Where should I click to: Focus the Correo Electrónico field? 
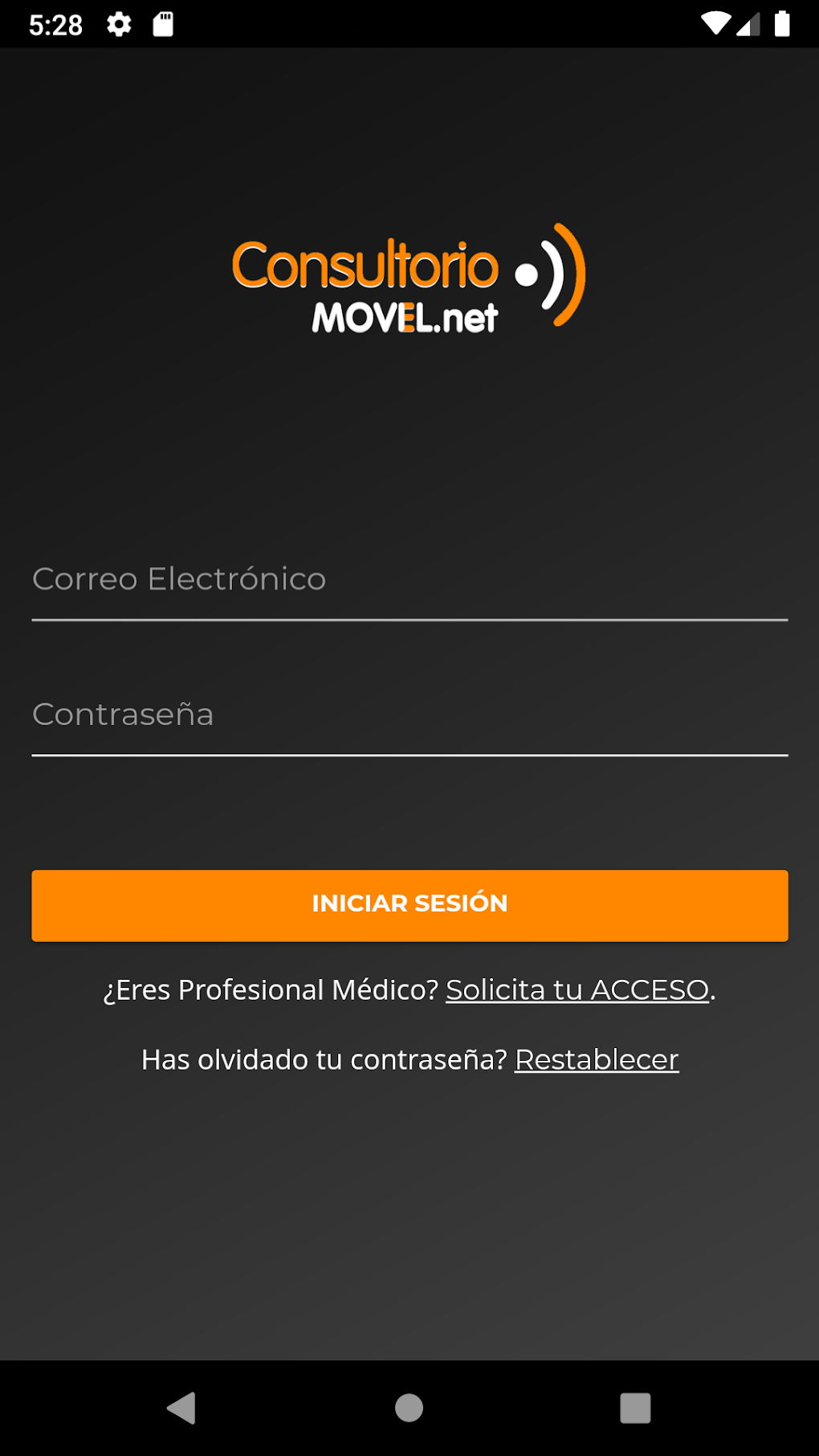coord(409,580)
